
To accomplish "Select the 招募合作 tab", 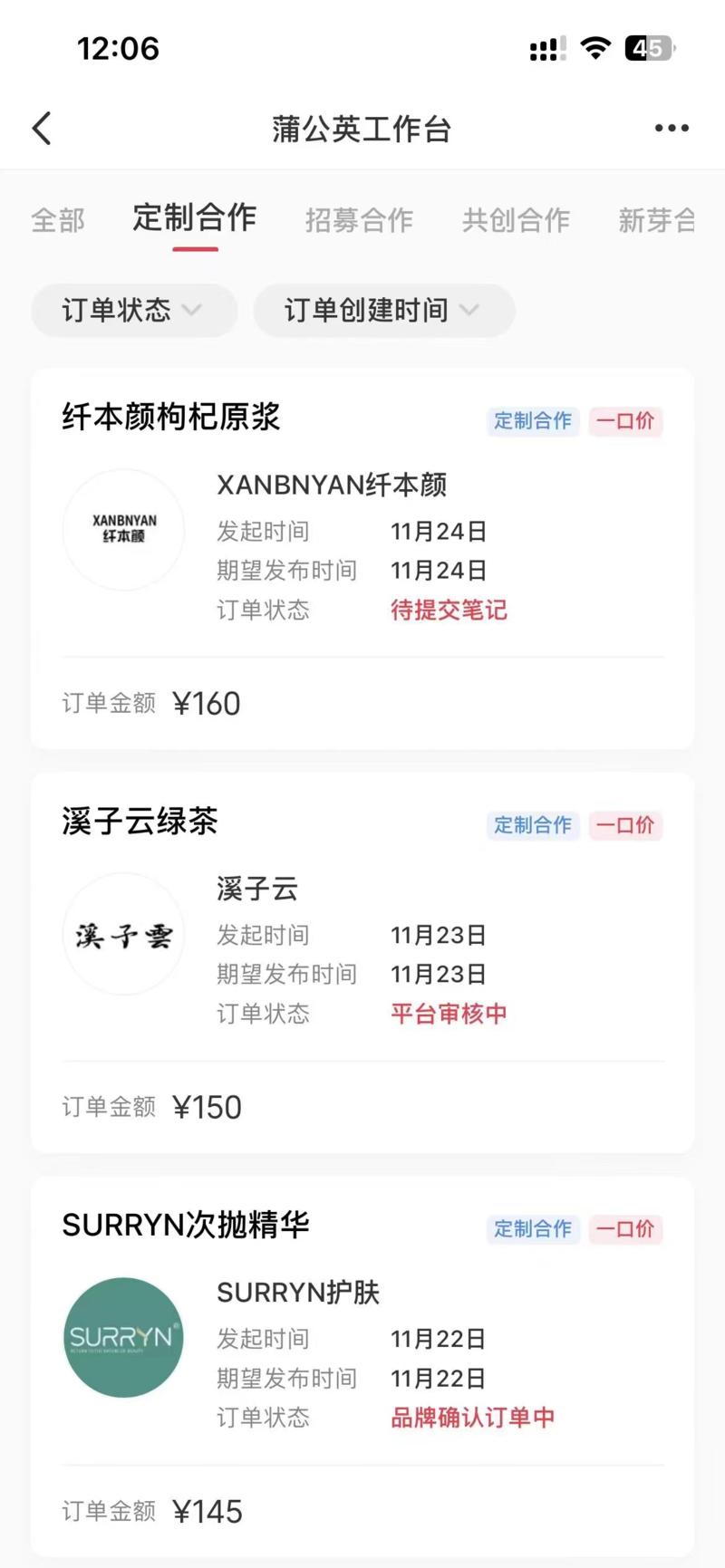I will click(359, 220).
